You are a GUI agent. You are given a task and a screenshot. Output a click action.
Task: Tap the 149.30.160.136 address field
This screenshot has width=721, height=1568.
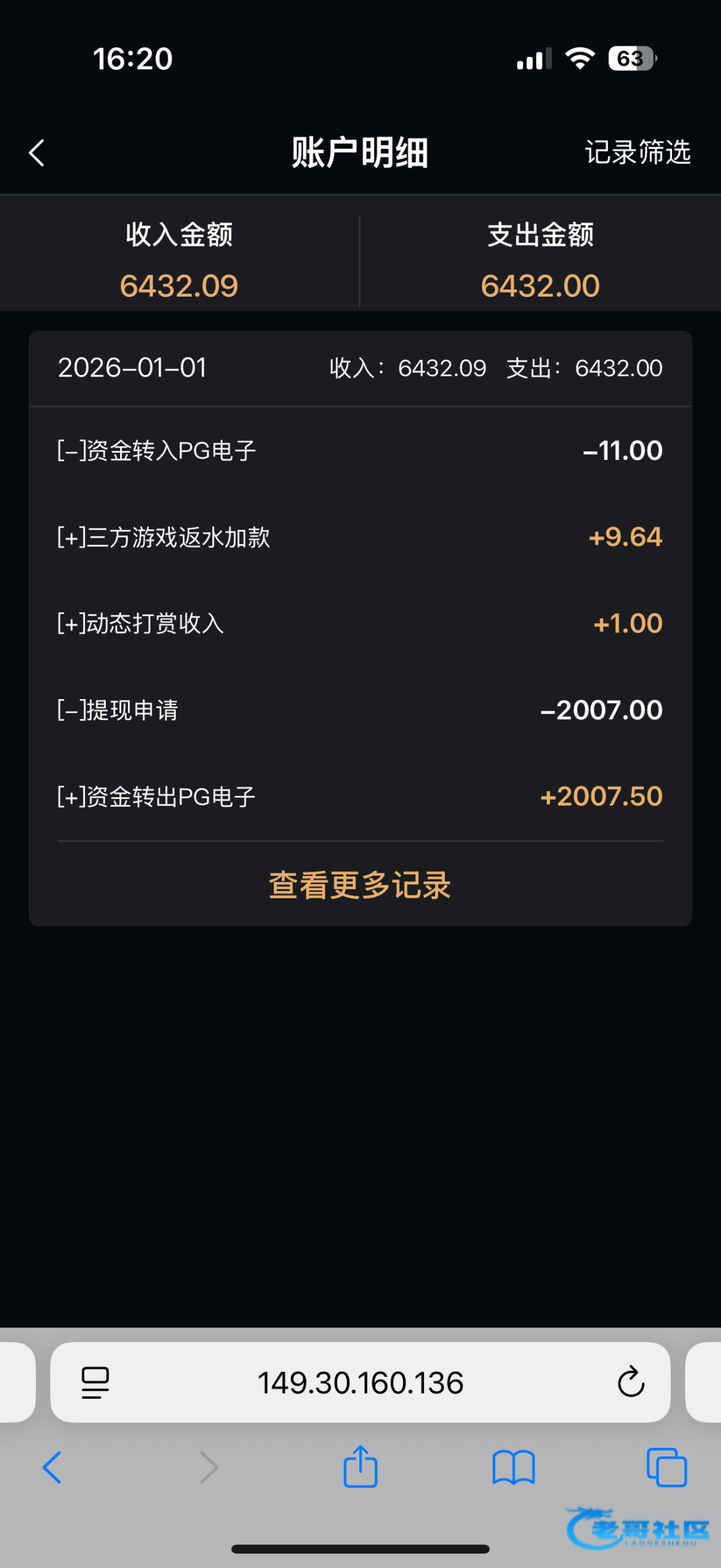tap(360, 1382)
